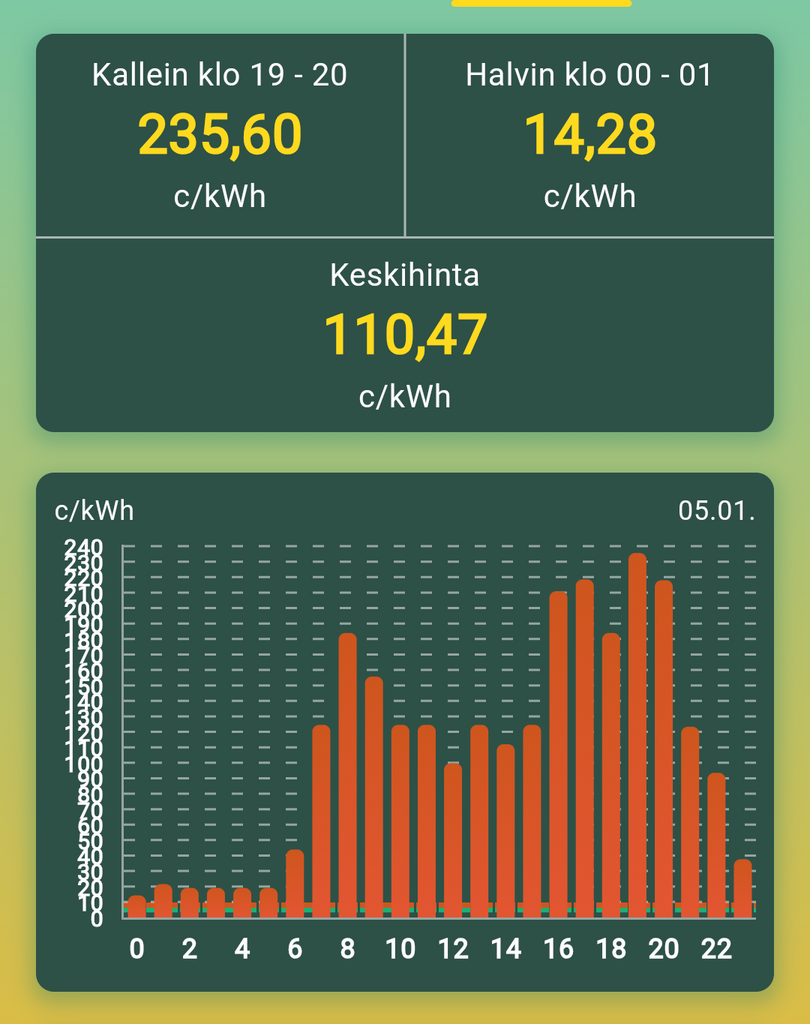The height and width of the screenshot is (1024, 810).
Task: Tap the chart bar above hour 8
Action: tap(348, 775)
